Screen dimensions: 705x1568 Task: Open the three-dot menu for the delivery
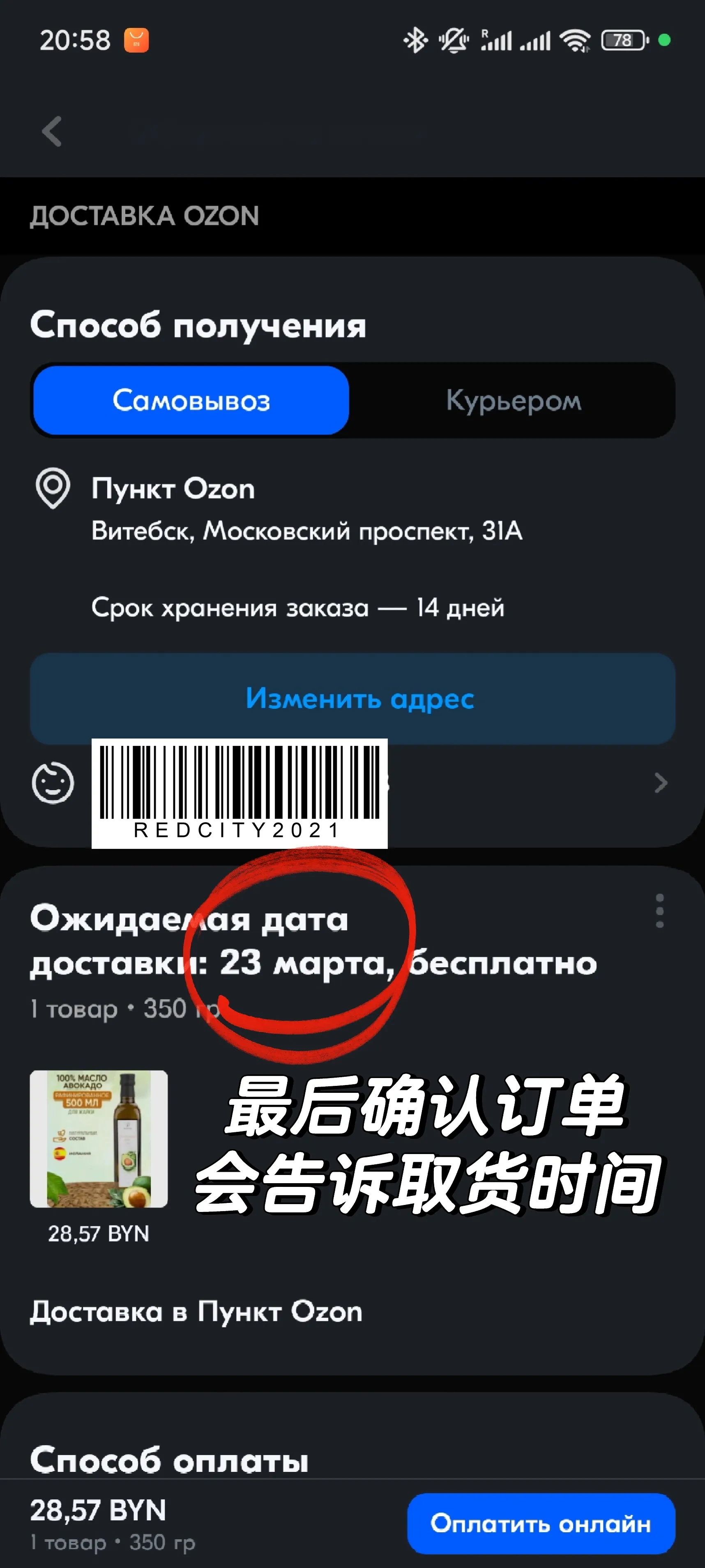click(659, 910)
